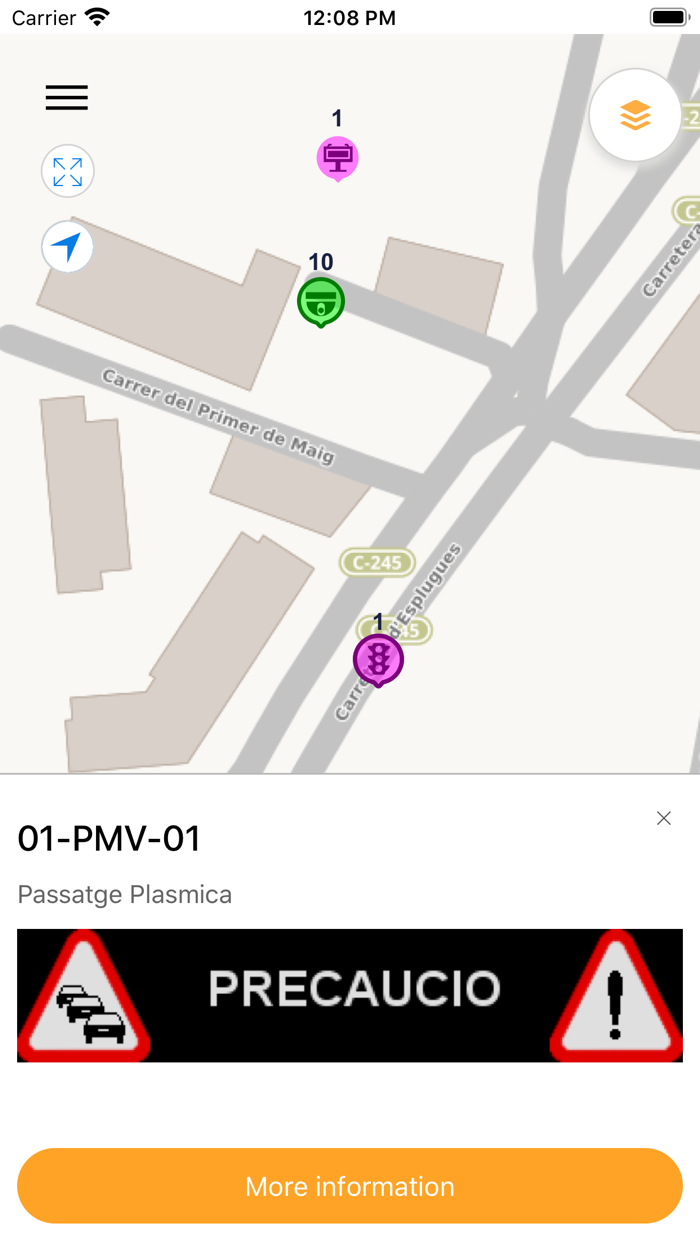
Task: Close the 01-PMV-01 detail panel
Action: click(x=664, y=818)
